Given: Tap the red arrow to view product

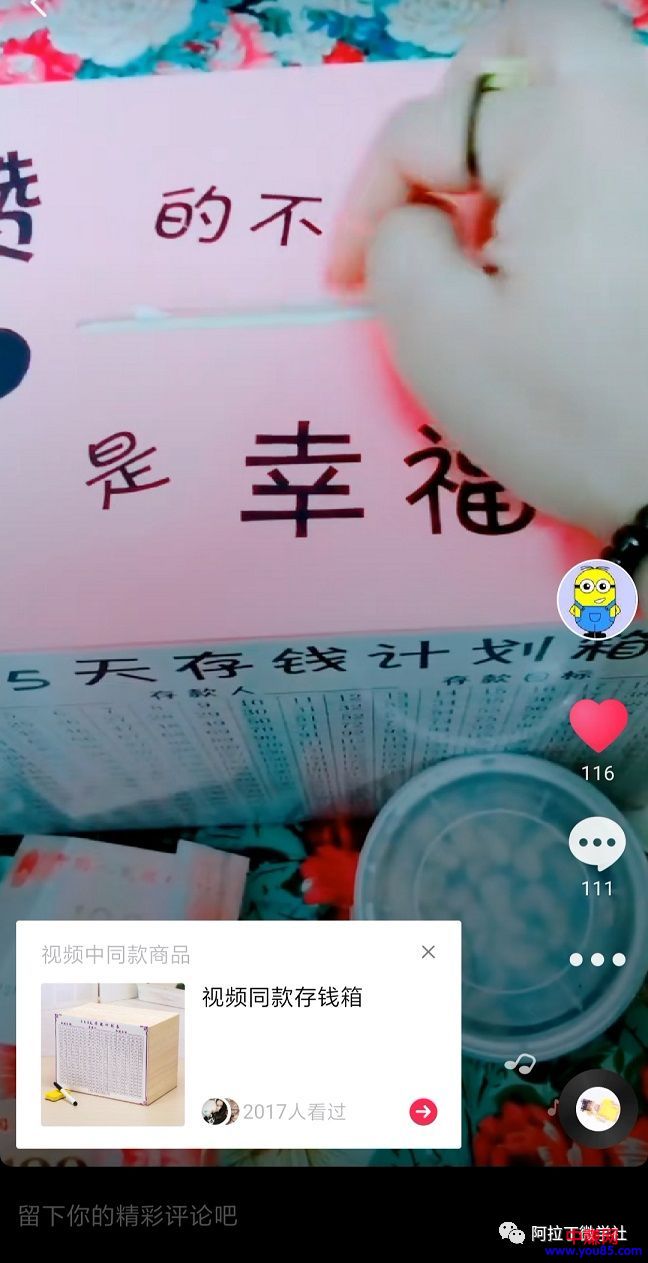Looking at the screenshot, I should coord(423,1112).
